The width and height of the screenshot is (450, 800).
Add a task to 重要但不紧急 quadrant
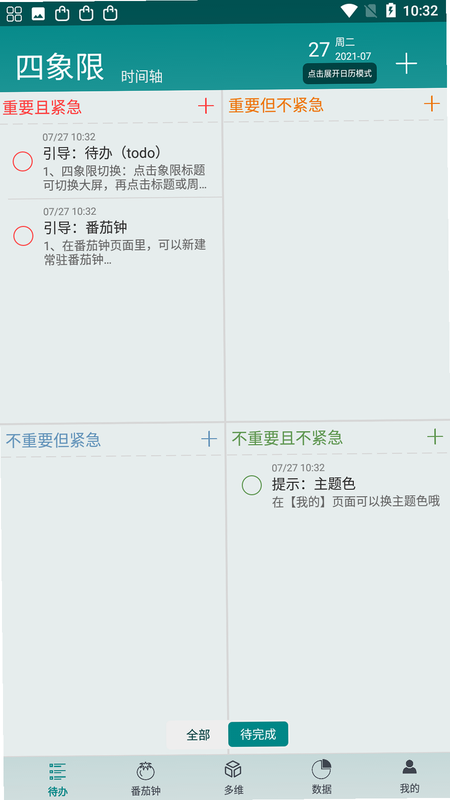pyautogui.click(x=432, y=104)
